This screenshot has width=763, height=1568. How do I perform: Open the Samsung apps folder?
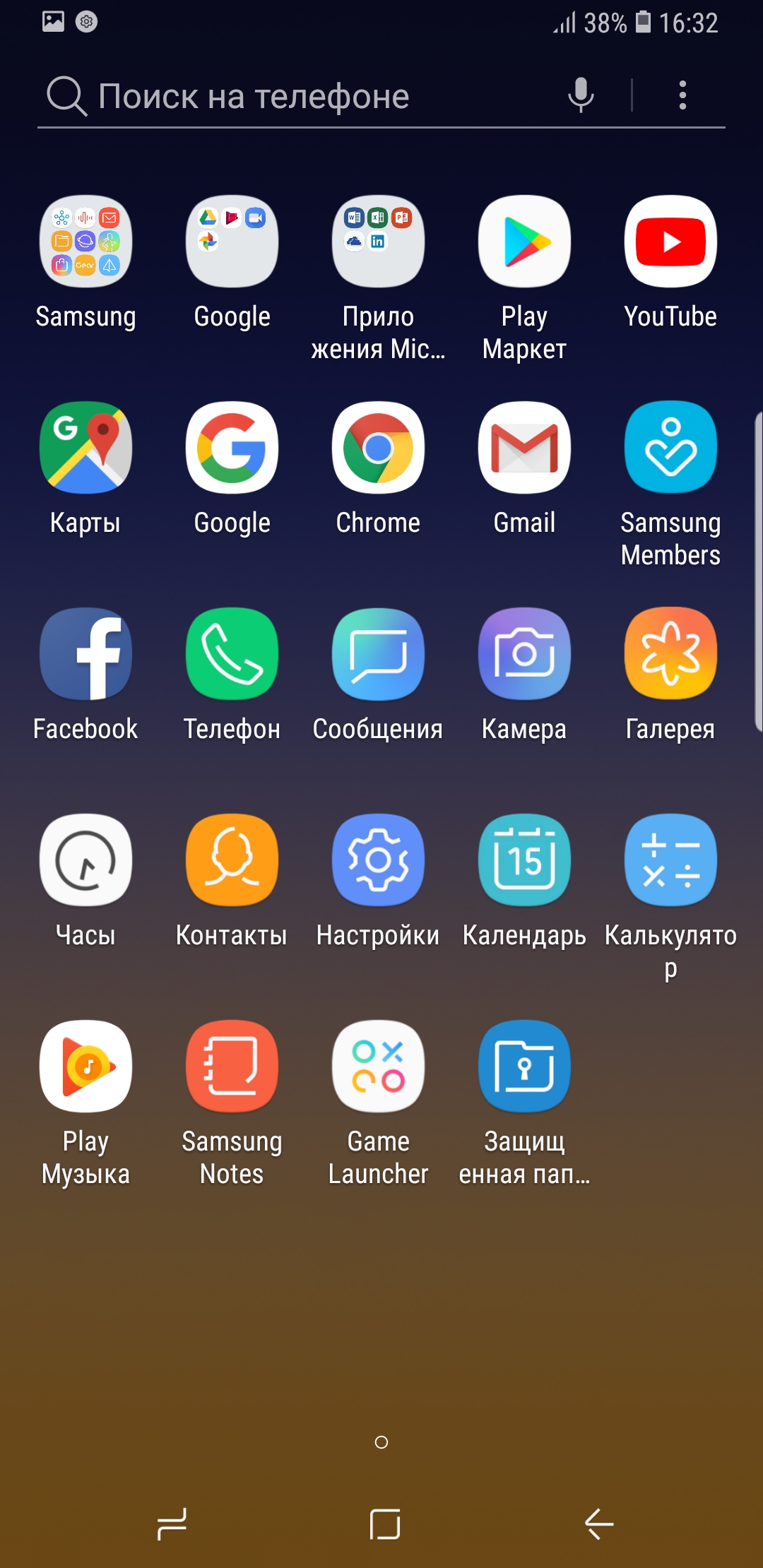[x=85, y=242]
